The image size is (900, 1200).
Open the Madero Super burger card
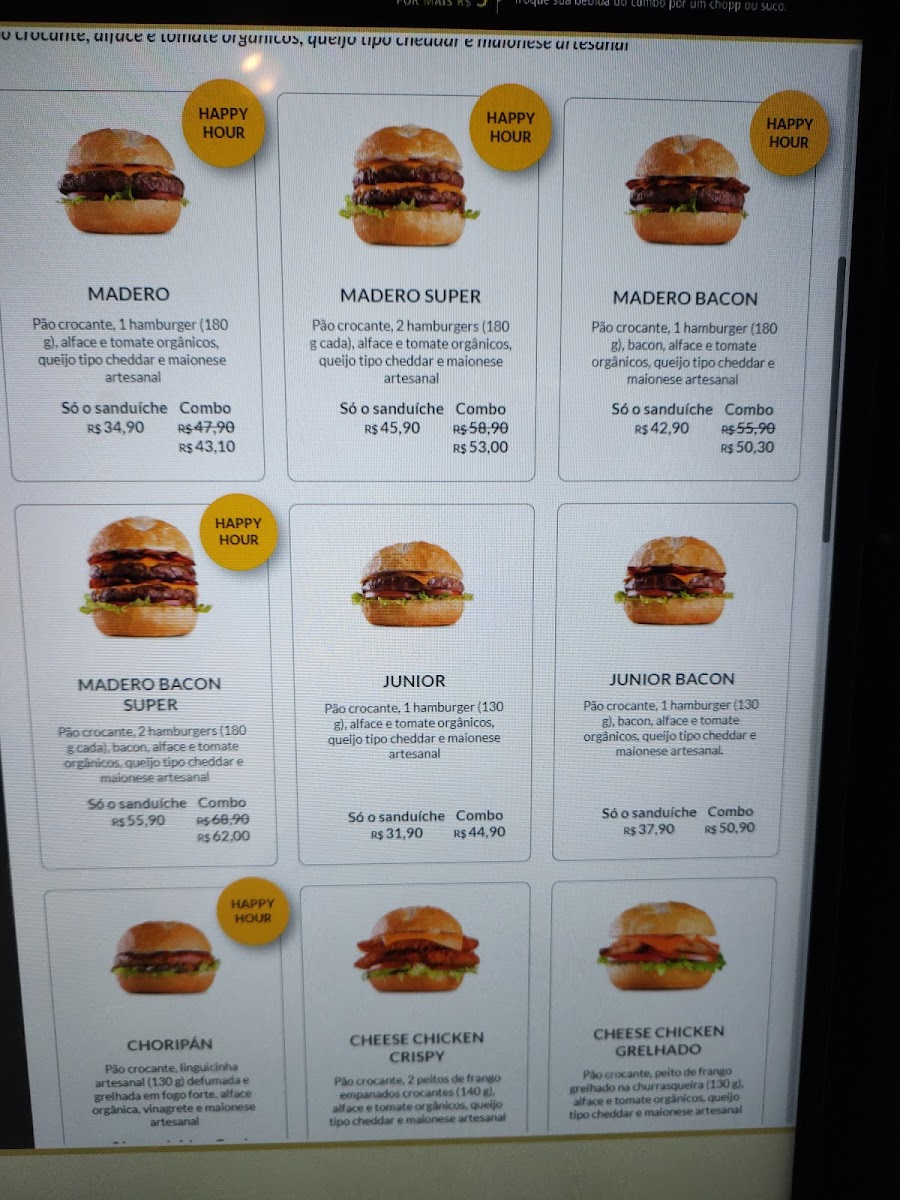coord(411,287)
